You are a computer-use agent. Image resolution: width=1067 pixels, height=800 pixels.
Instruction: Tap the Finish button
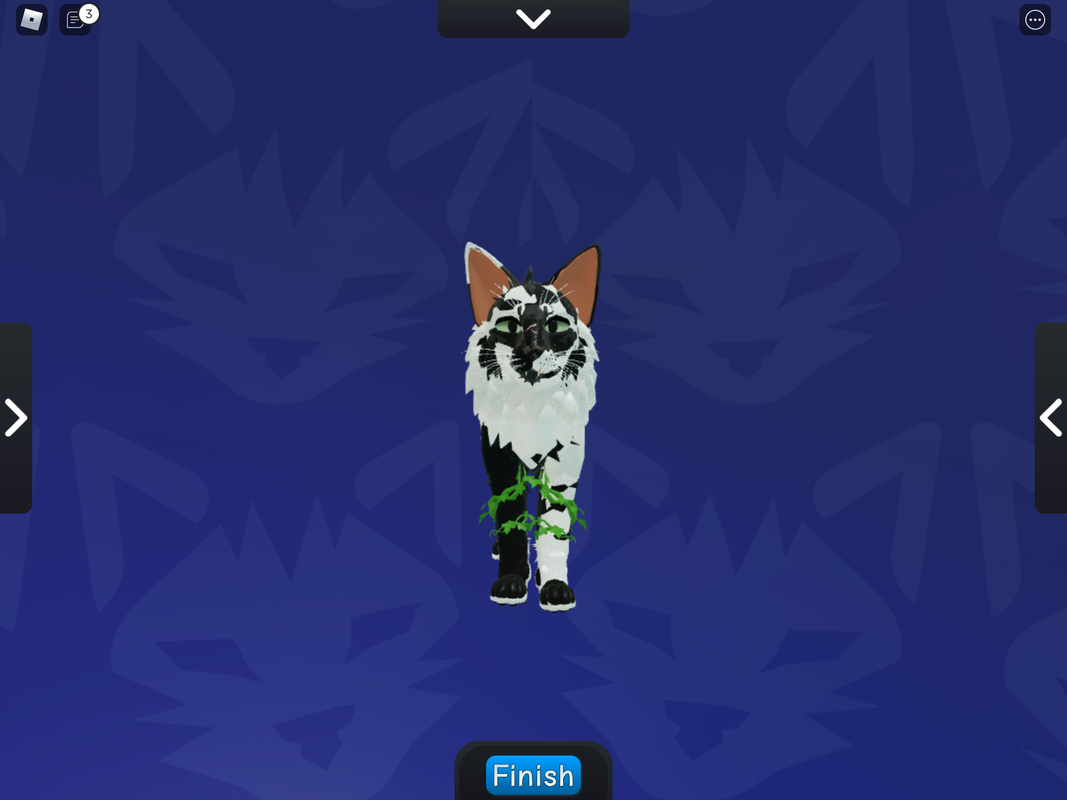point(533,775)
